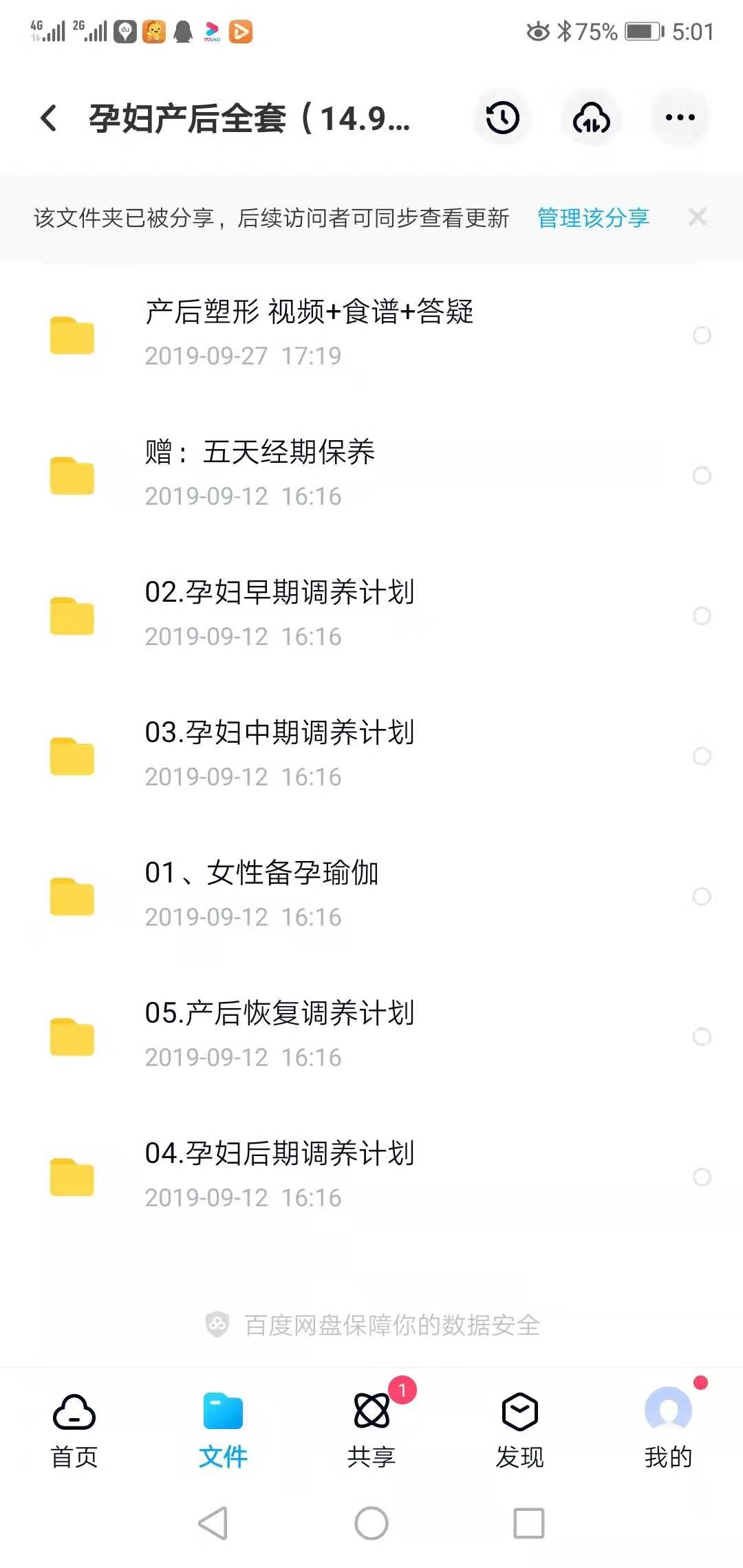Viewport: 743px width, 1568px height.
Task: Tap the system home circle button
Action: [371, 1523]
